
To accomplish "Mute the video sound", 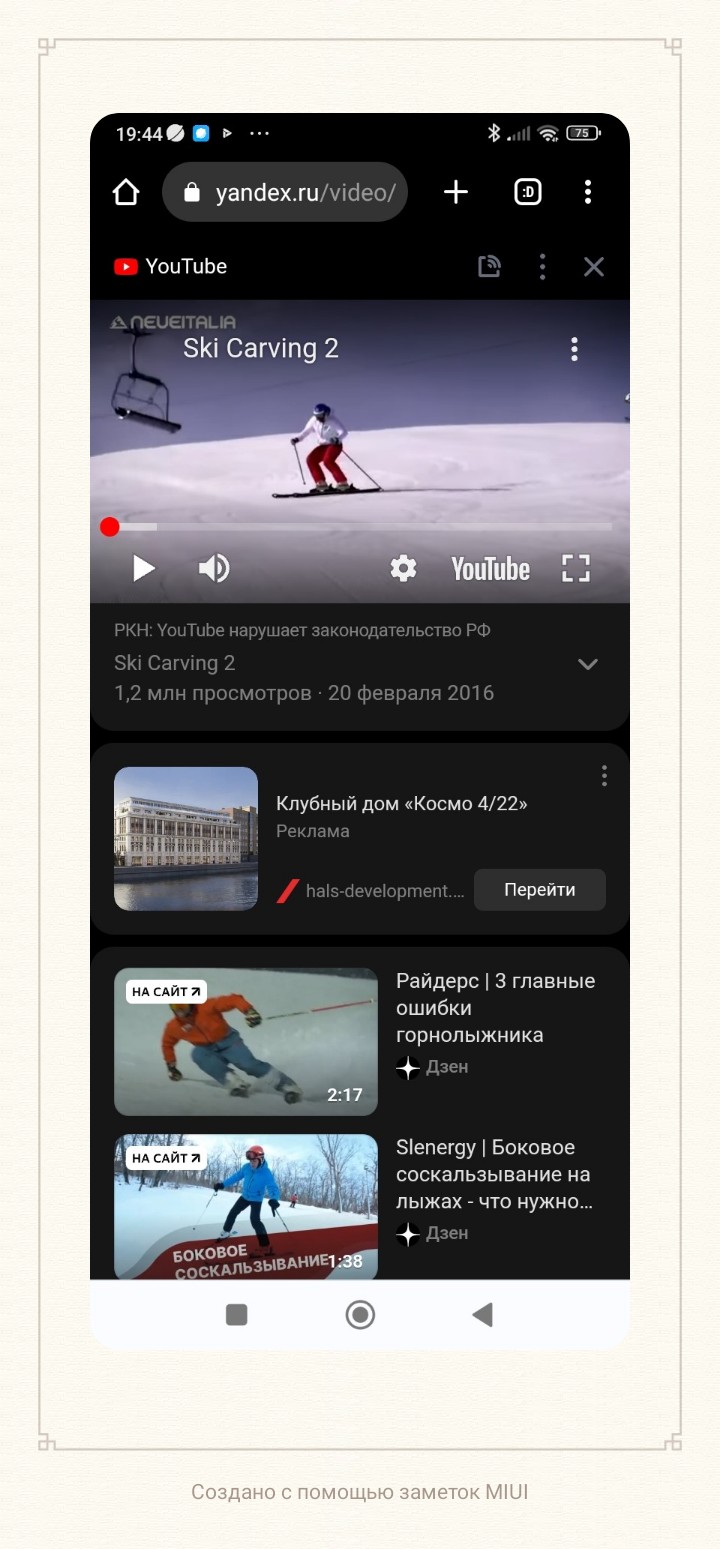I will coord(214,569).
